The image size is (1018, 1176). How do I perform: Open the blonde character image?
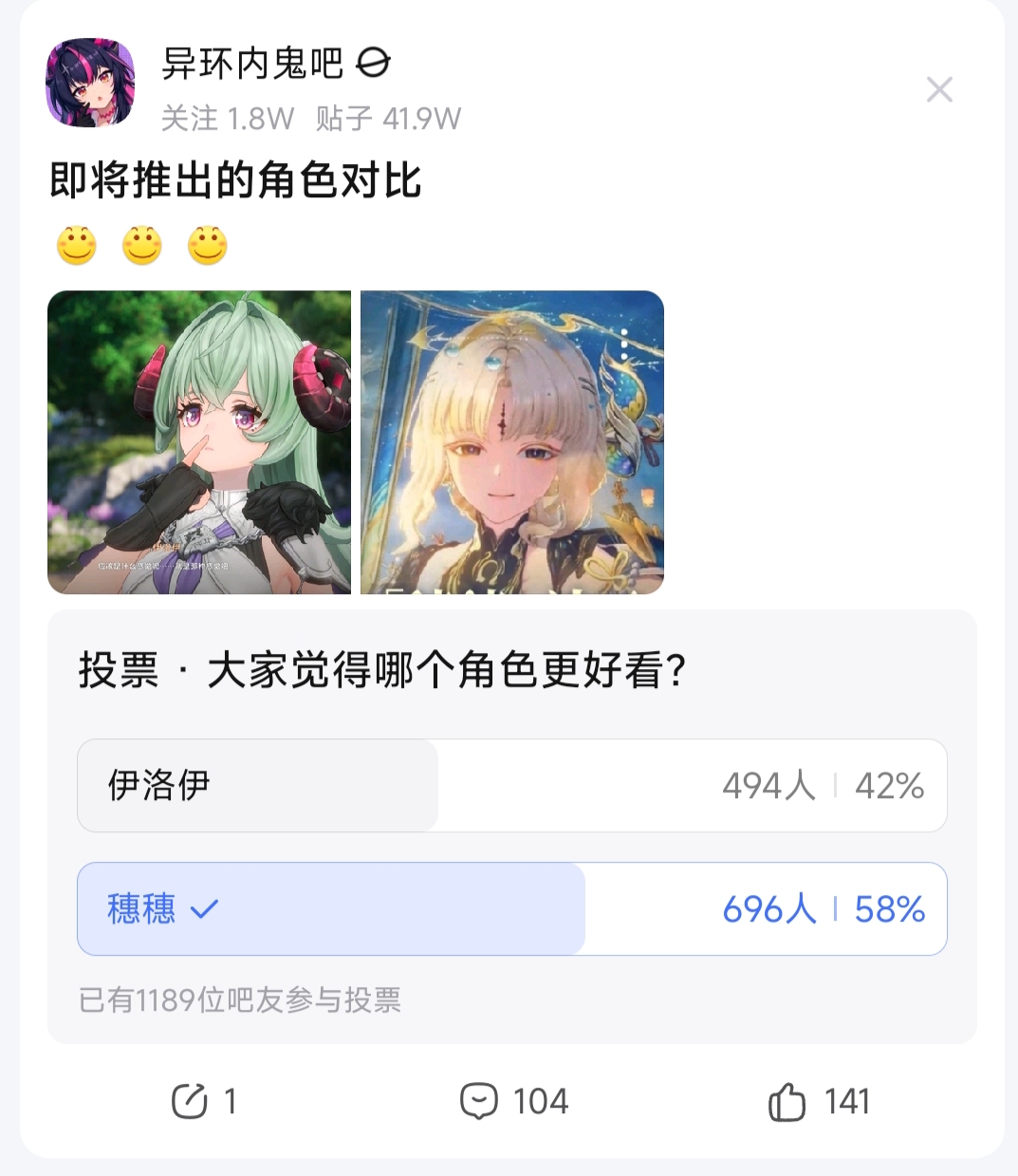point(512,442)
